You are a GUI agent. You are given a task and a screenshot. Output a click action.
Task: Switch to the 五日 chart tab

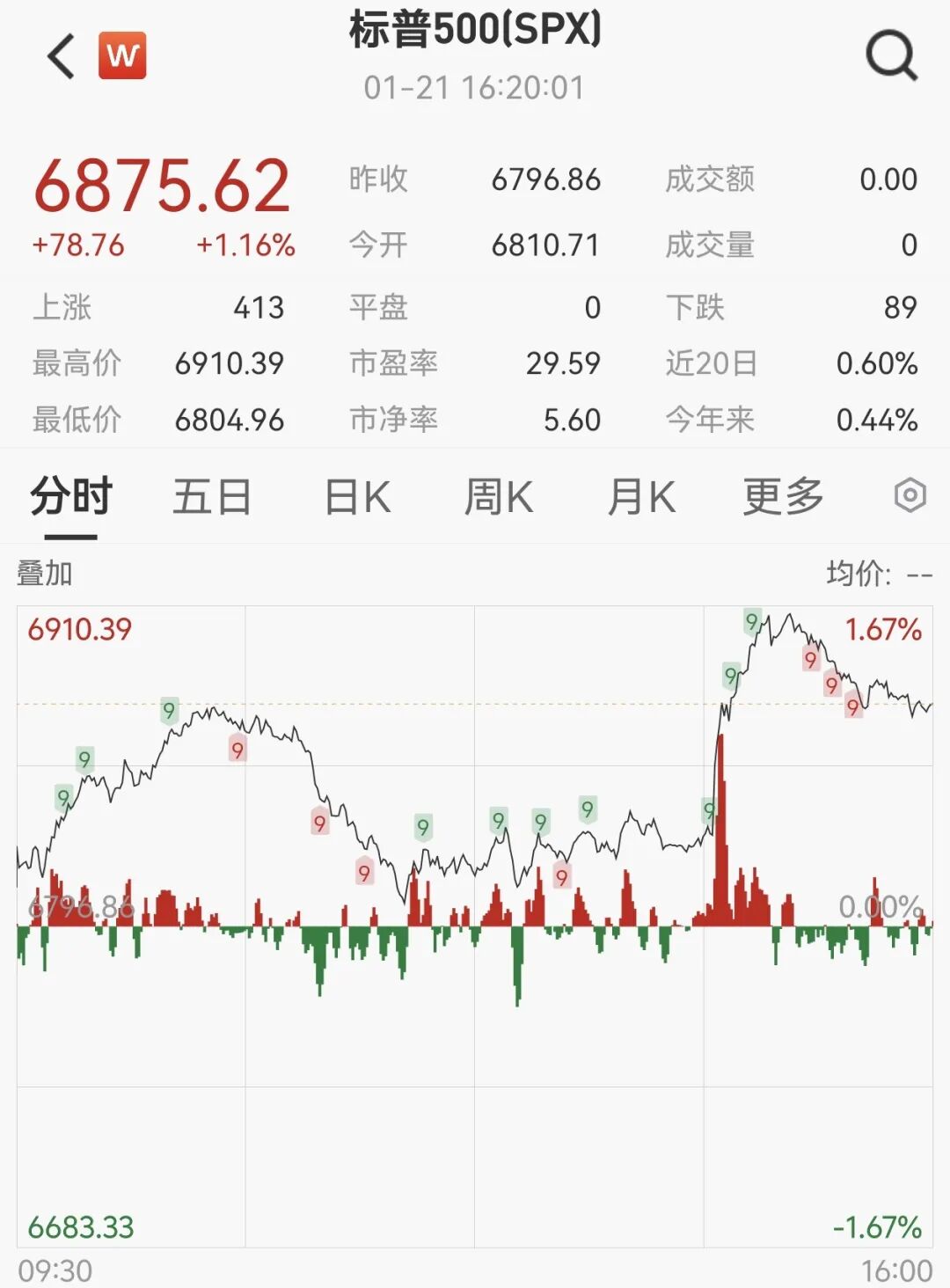pos(212,497)
